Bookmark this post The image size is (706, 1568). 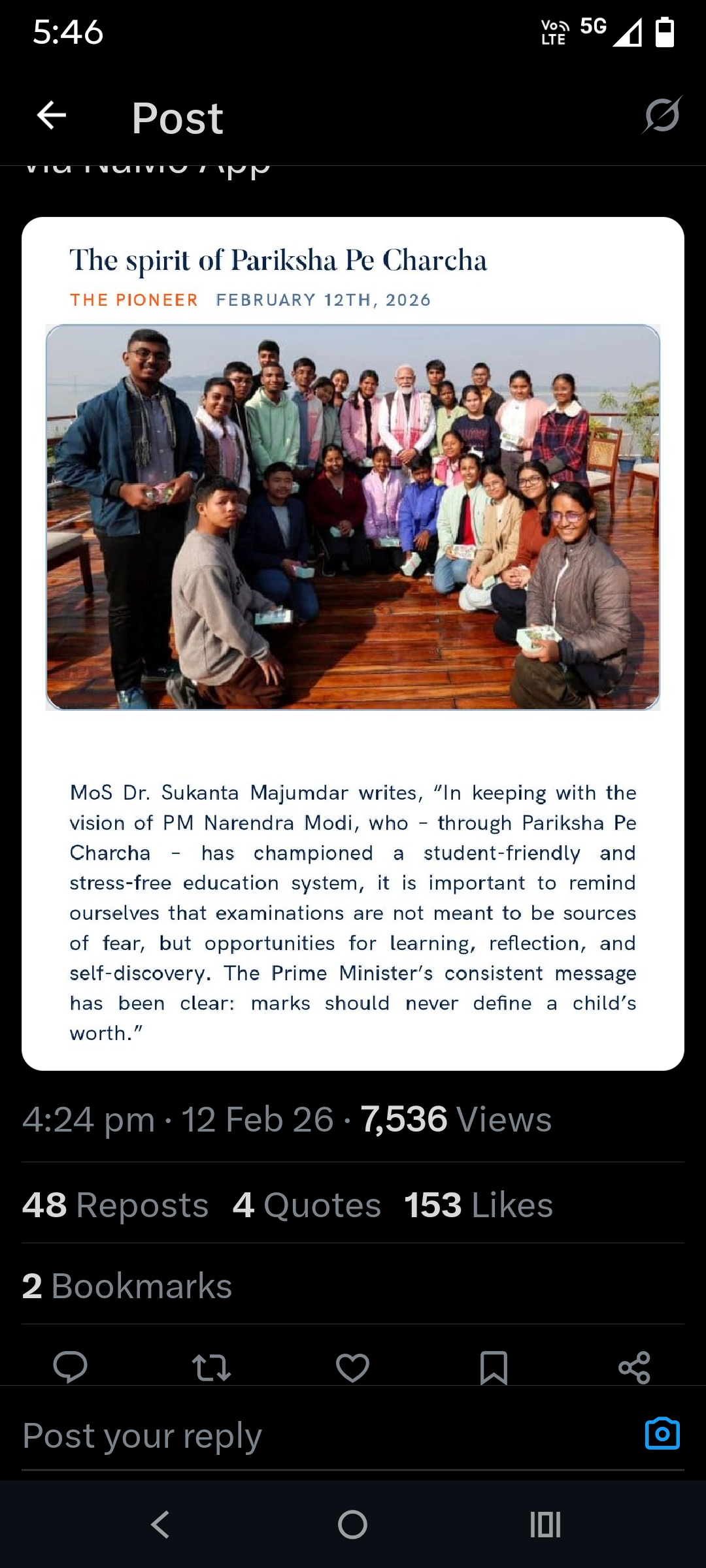tap(494, 1367)
